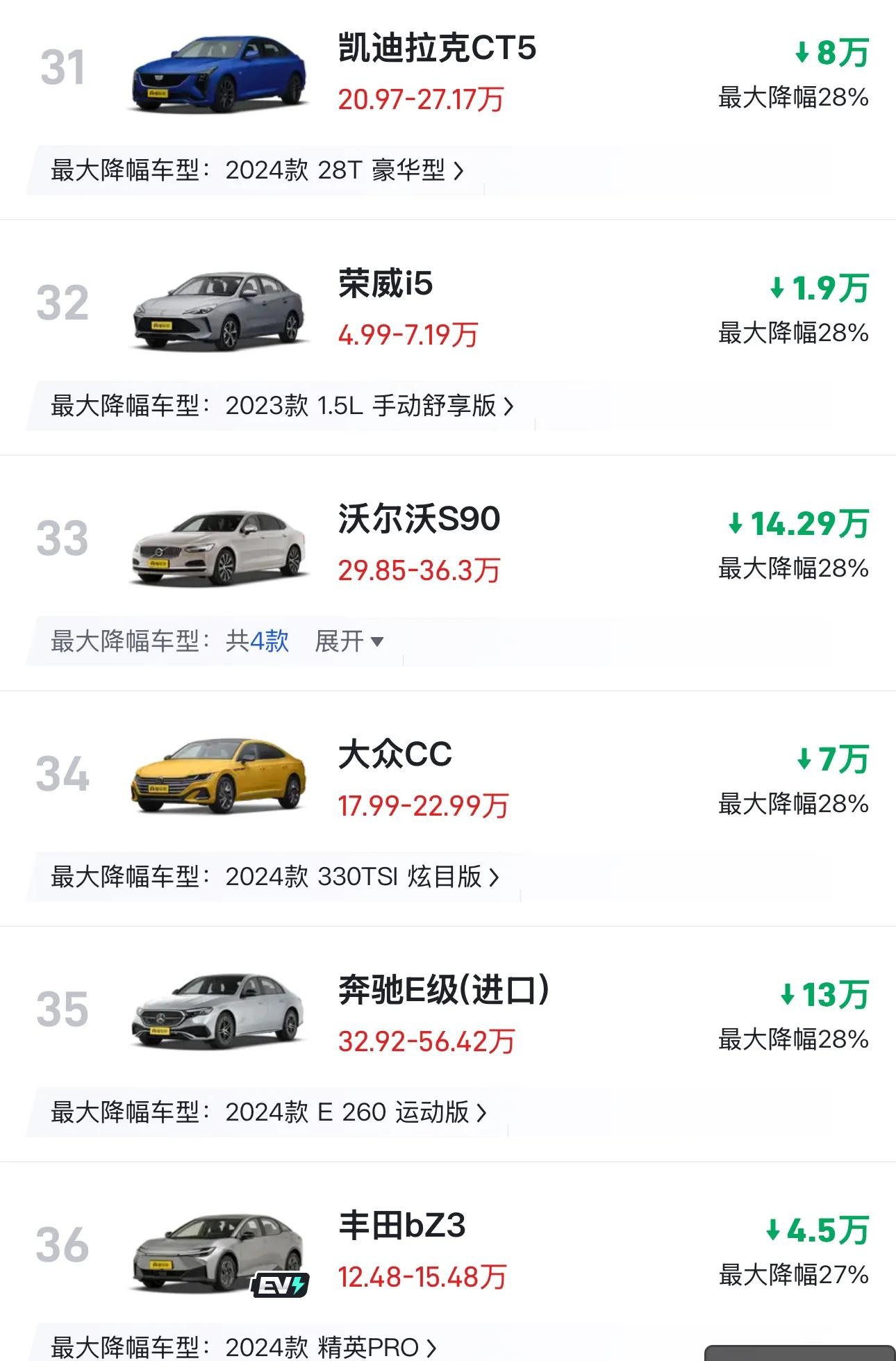Open the 荣威i5 car entry
The height and width of the screenshot is (1361, 896).
click(385, 284)
